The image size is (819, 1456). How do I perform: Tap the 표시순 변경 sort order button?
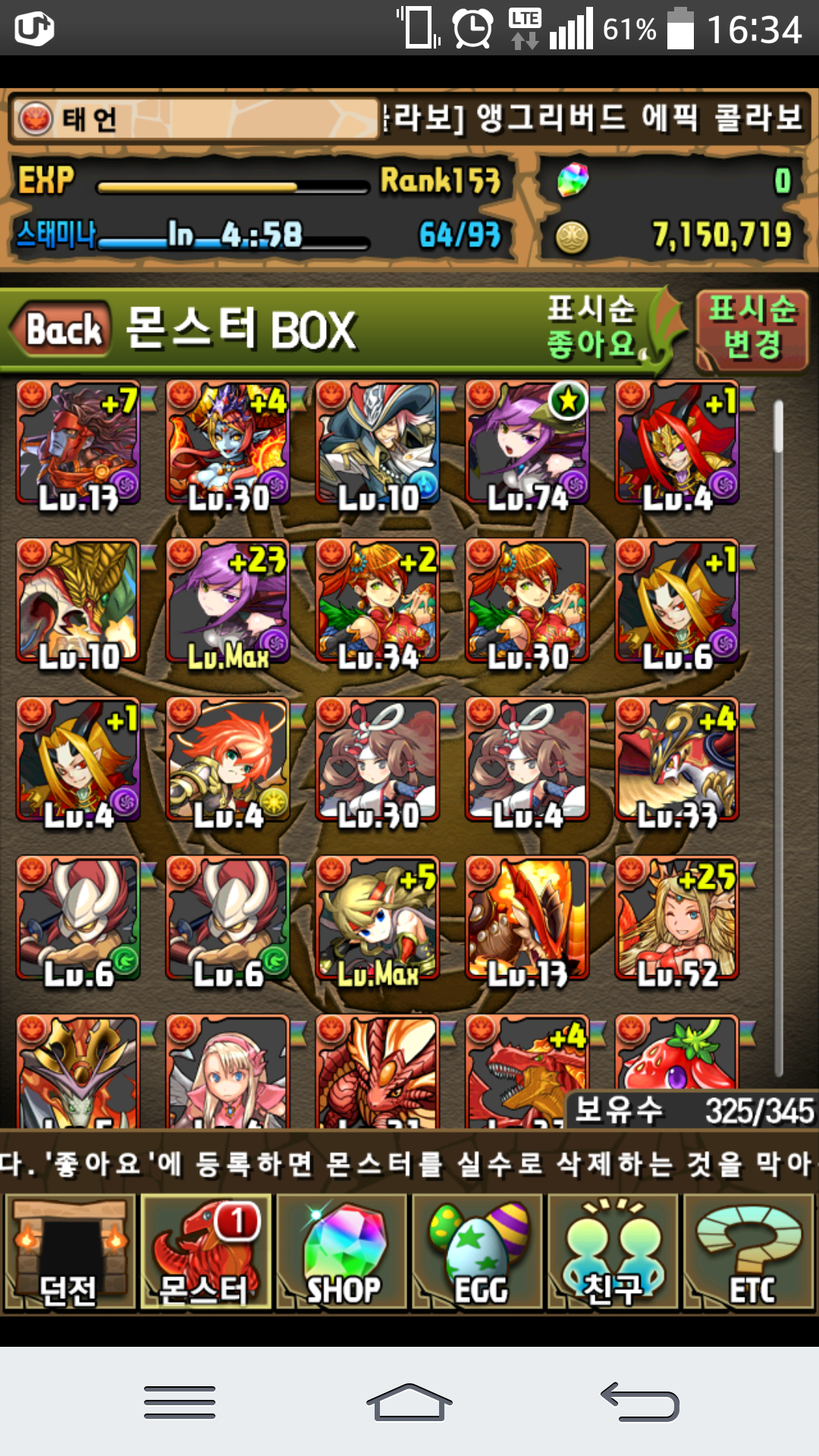[752, 328]
